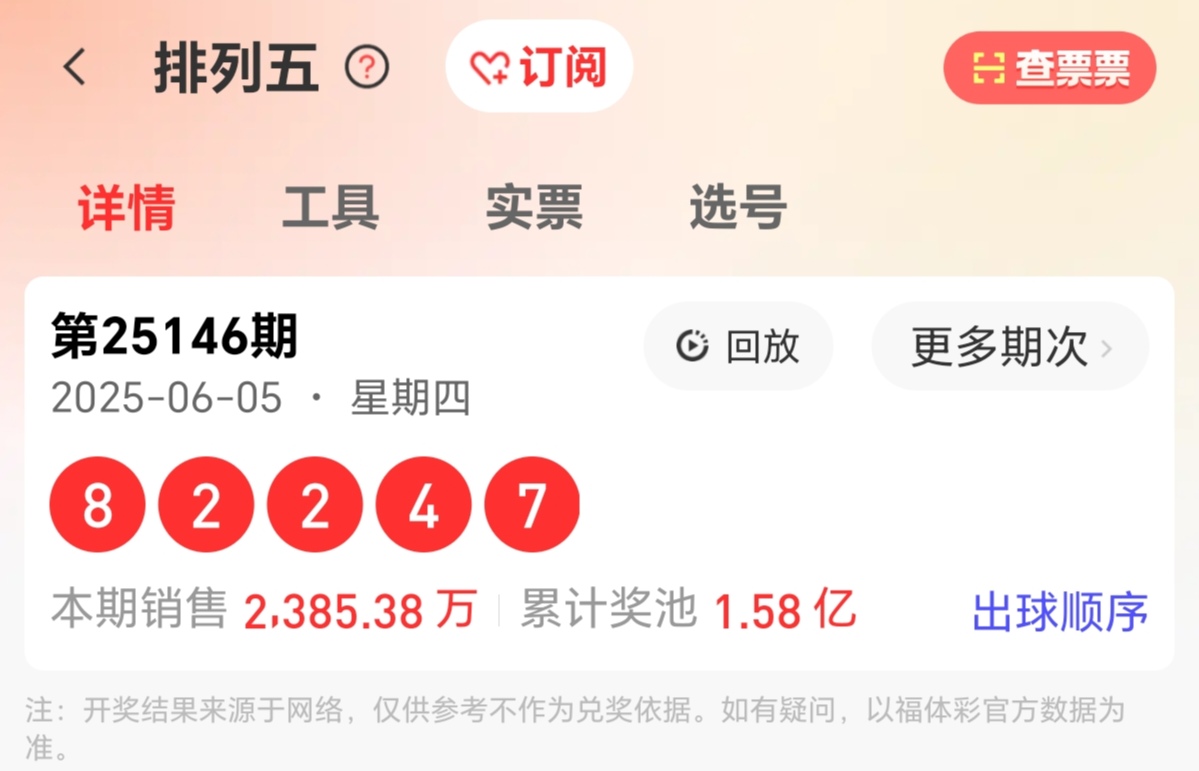Select the 详情 tab
The image size is (1199, 771).
tap(127, 207)
